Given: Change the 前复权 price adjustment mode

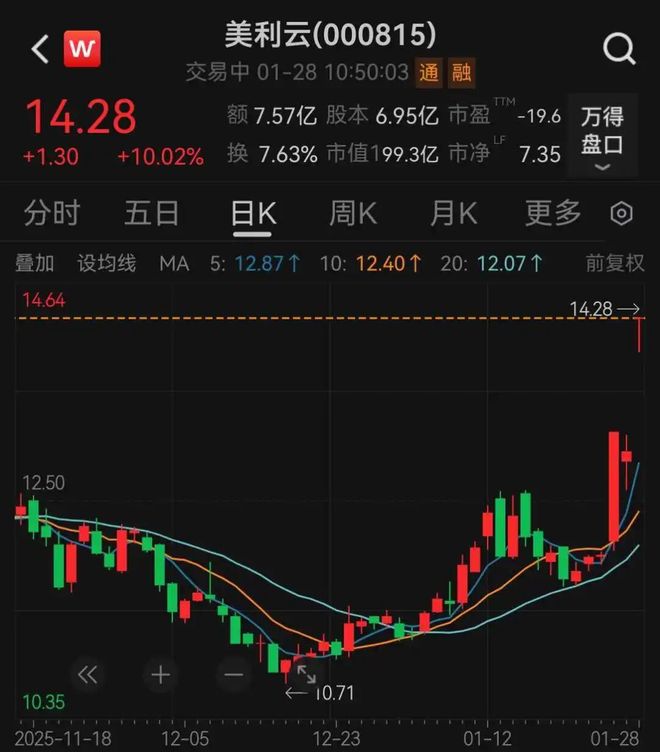Looking at the screenshot, I should click(615, 264).
